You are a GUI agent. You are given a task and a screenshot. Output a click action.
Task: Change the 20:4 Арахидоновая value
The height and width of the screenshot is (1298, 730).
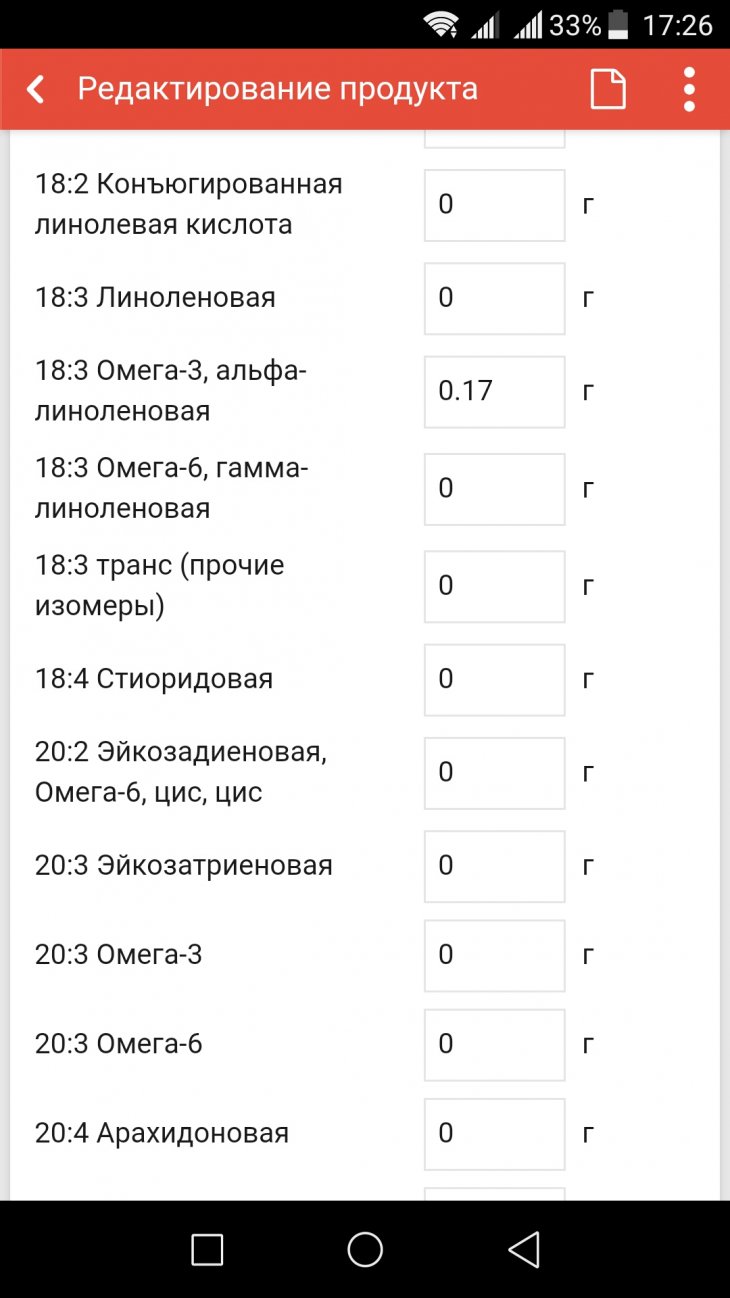[x=494, y=1133]
